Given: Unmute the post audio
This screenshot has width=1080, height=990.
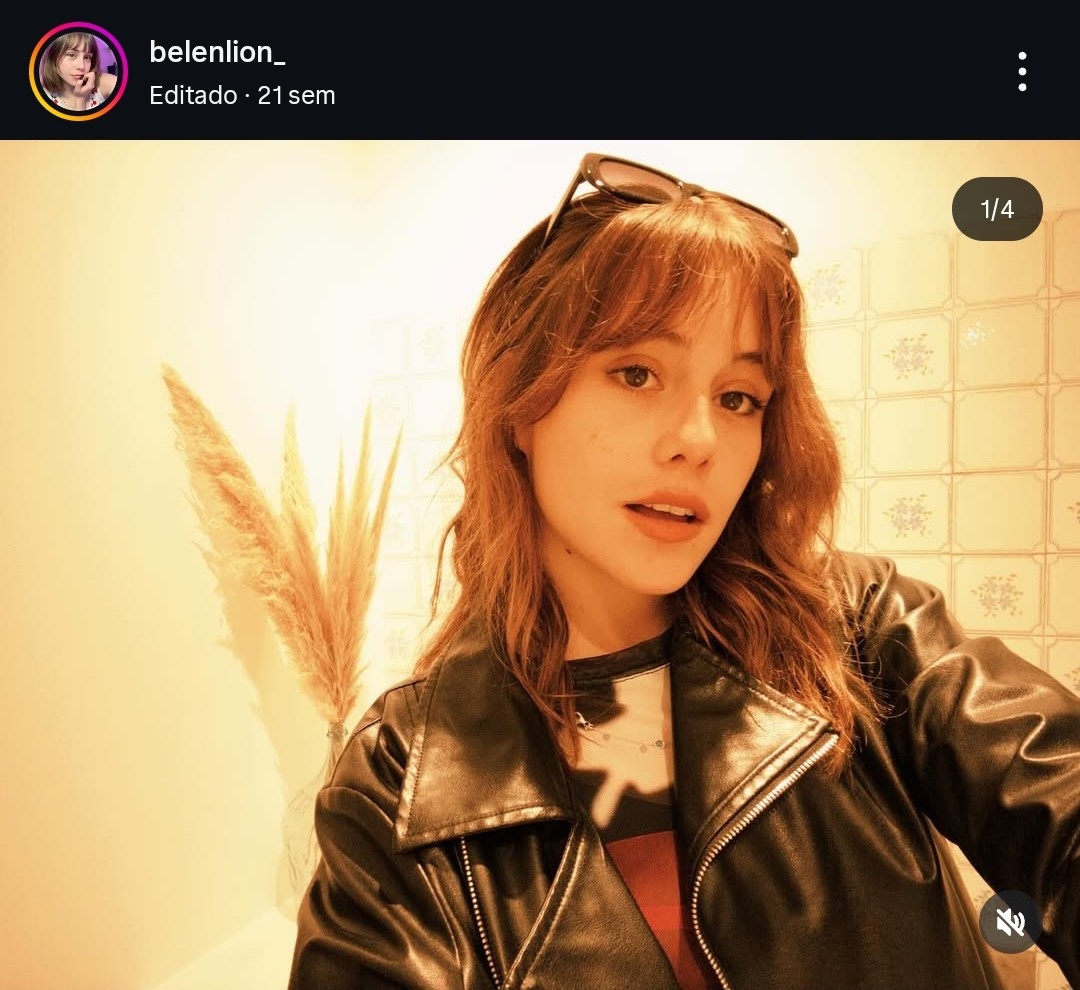Looking at the screenshot, I should pos(1010,922).
